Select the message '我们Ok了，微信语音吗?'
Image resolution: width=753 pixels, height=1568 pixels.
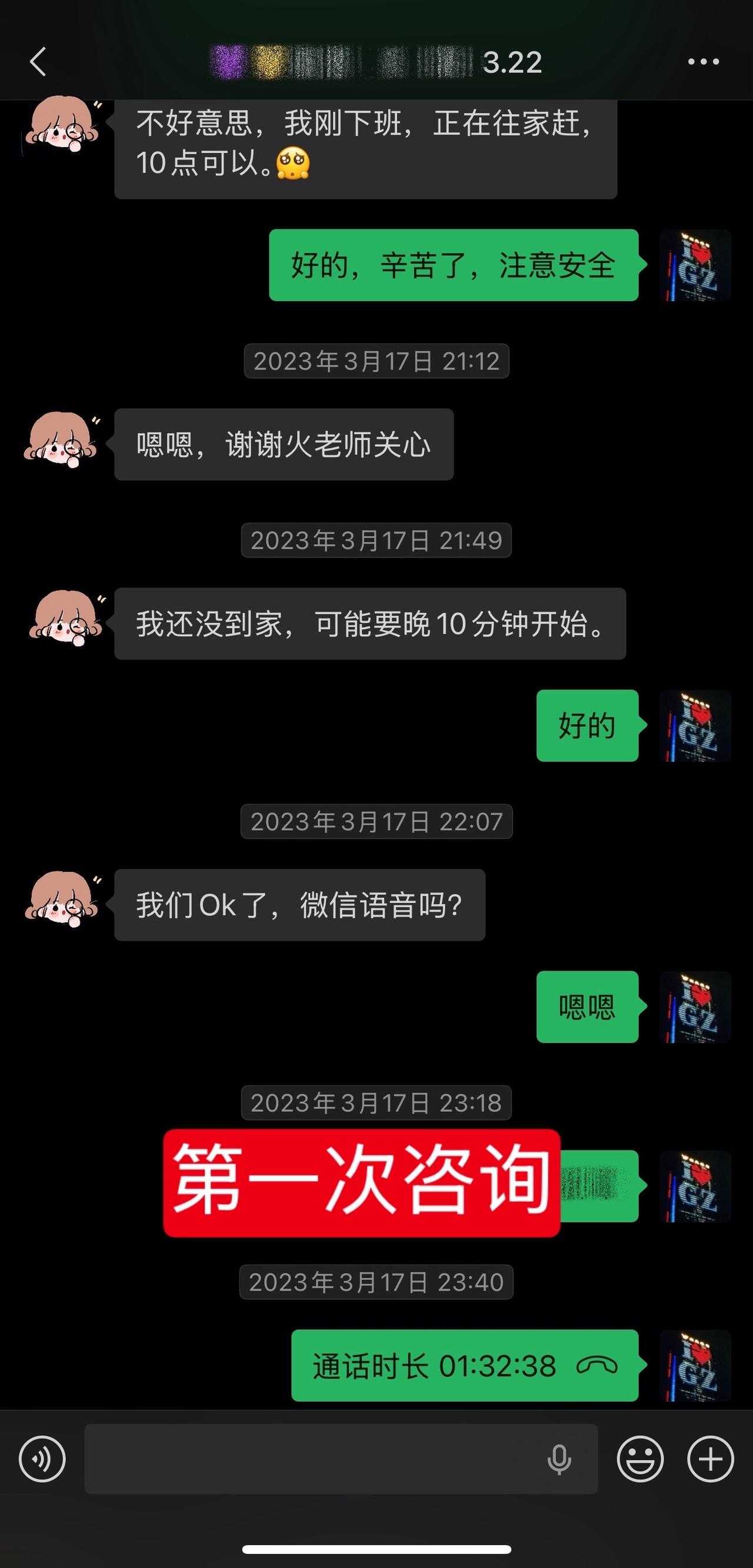(298, 907)
